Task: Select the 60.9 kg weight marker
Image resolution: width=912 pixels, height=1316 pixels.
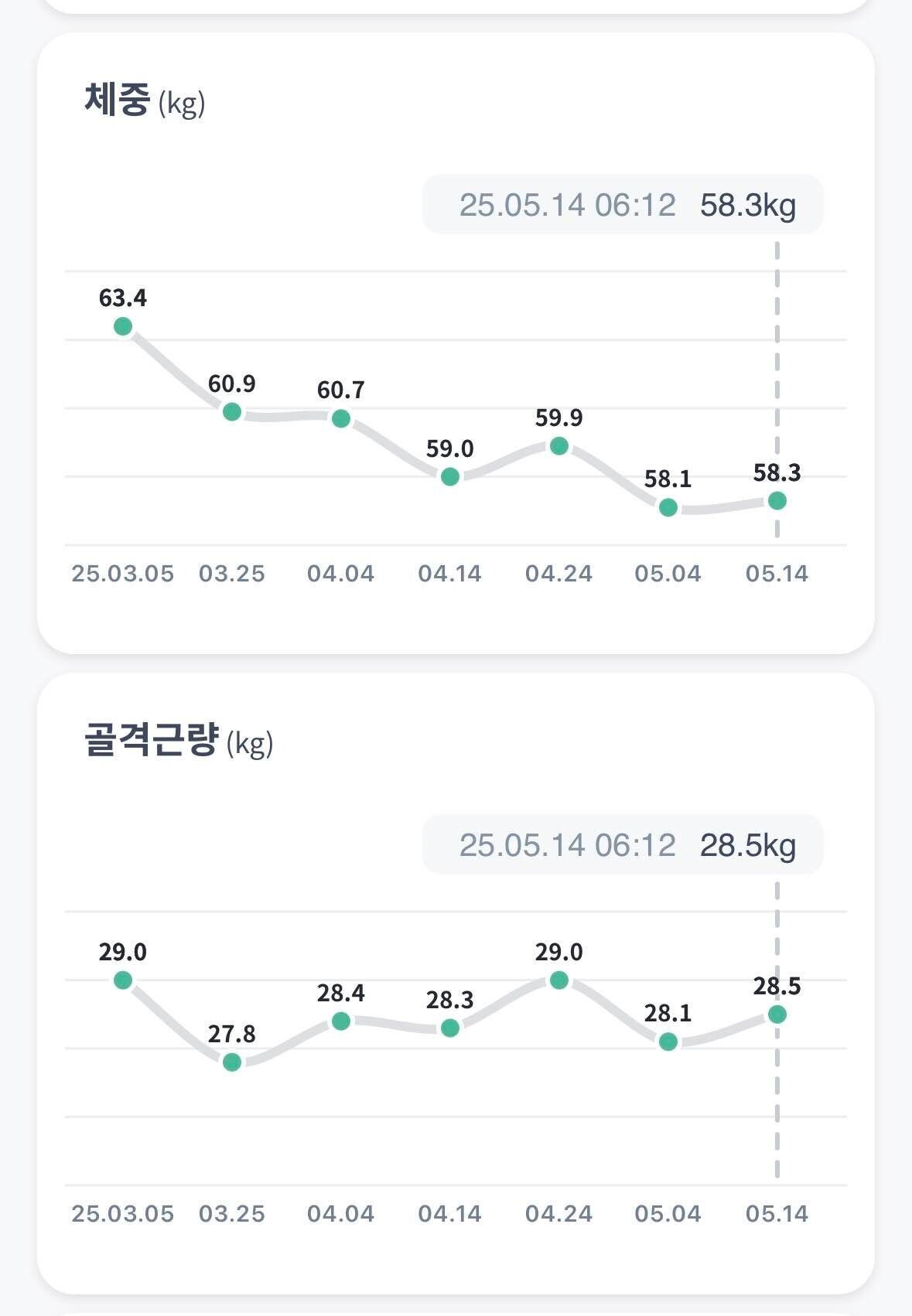Action: (231, 412)
